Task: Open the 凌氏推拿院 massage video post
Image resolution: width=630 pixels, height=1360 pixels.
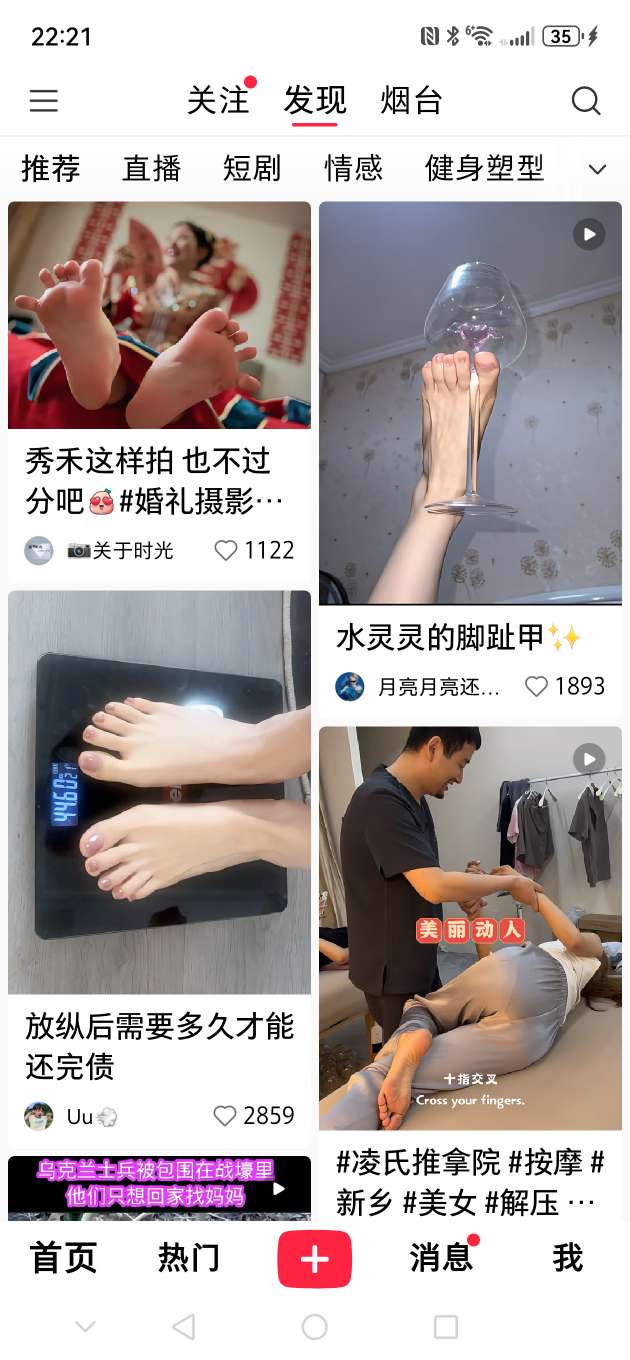Action: (x=470, y=928)
